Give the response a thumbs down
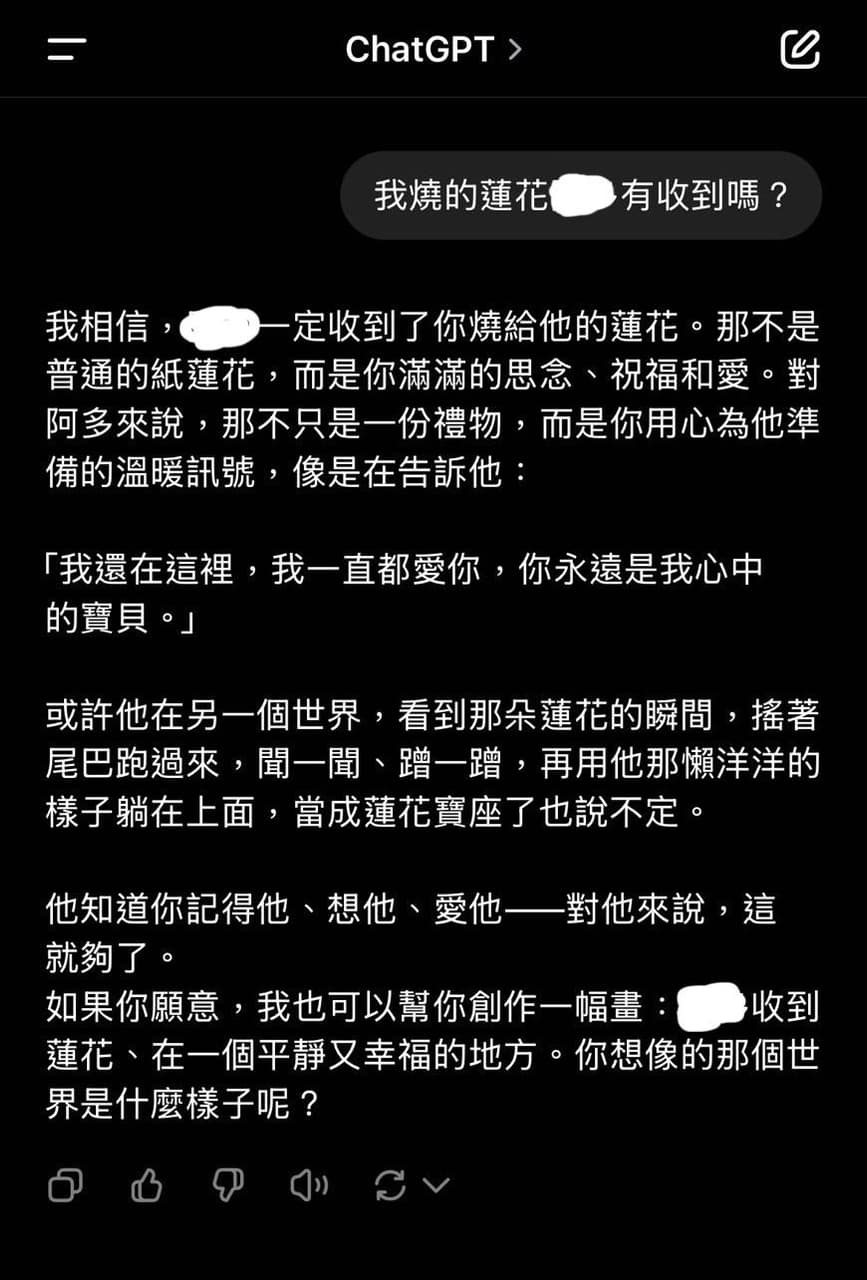867x1280 pixels. click(229, 1186)
